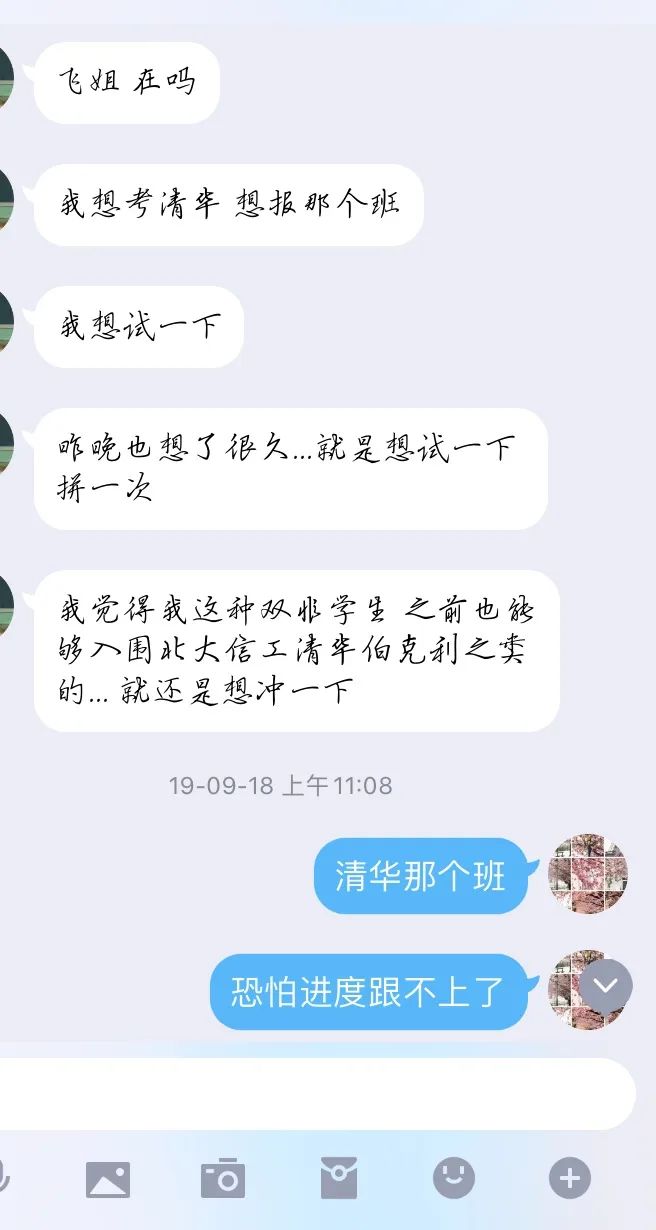Open my avatar next to 清华那个班

point(588,875)
